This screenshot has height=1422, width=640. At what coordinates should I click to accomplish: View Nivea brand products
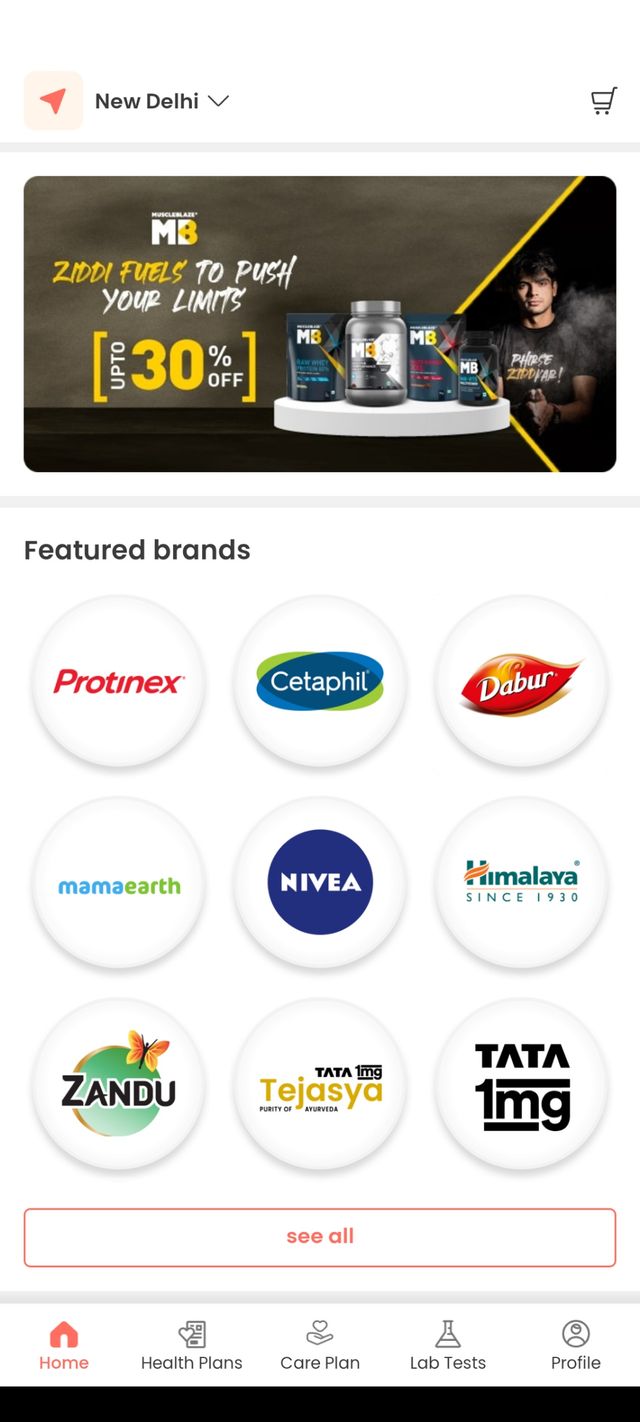coord(320,882)
